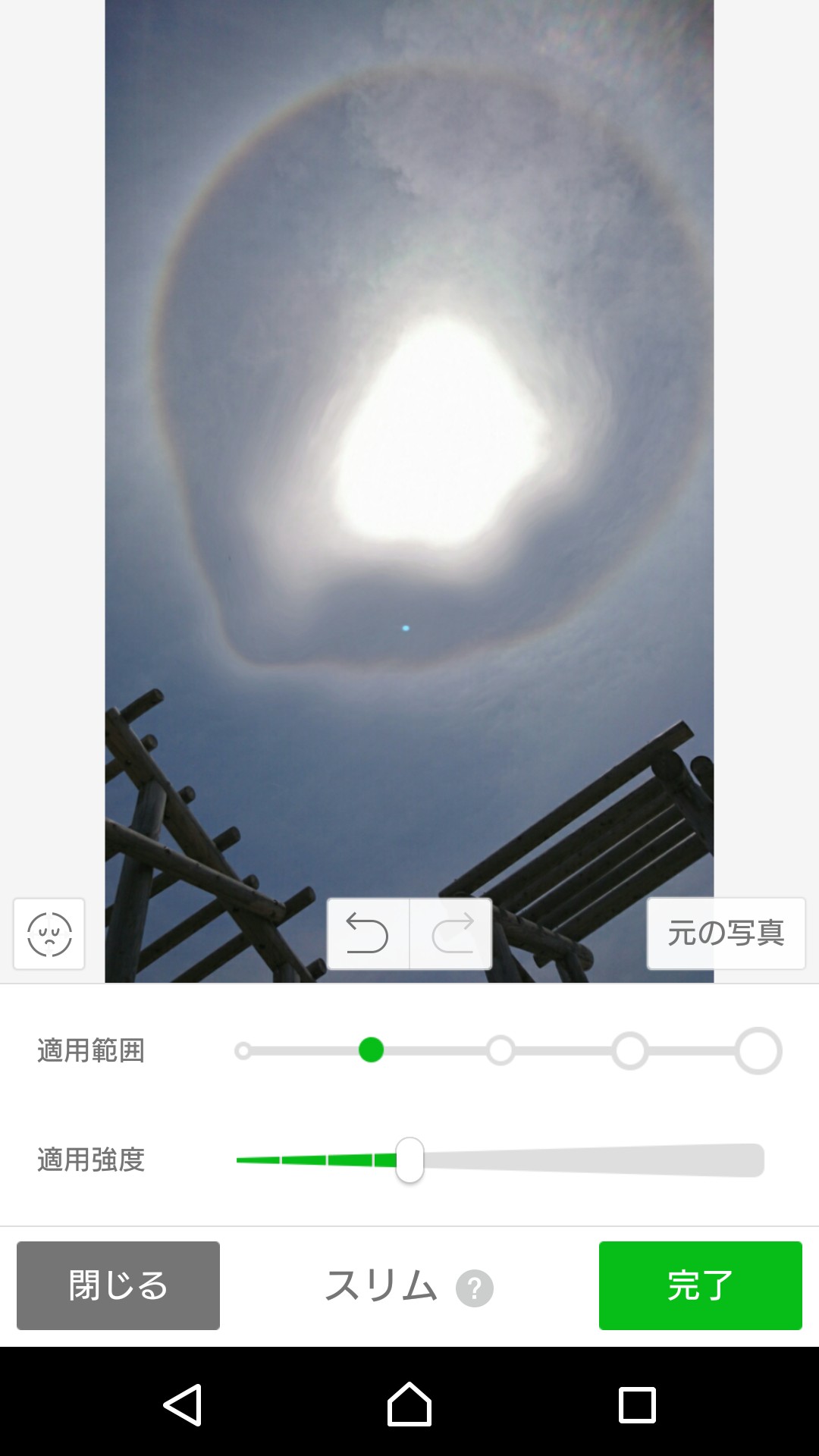
Task: Go to the home screen
Action: 409,1405
